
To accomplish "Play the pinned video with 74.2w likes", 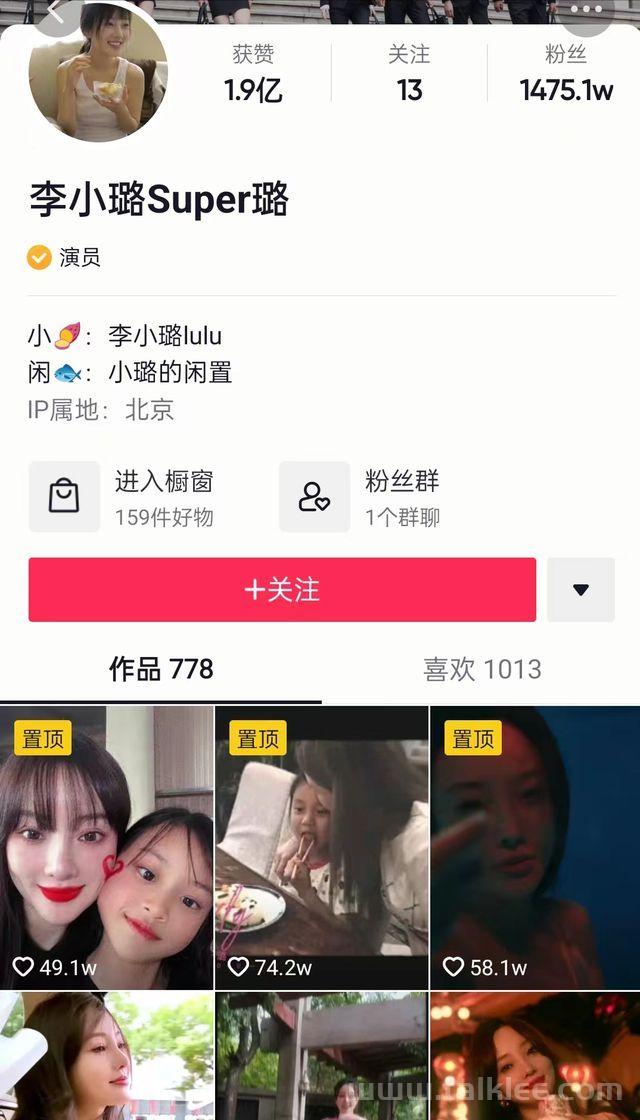I will 321,848.
